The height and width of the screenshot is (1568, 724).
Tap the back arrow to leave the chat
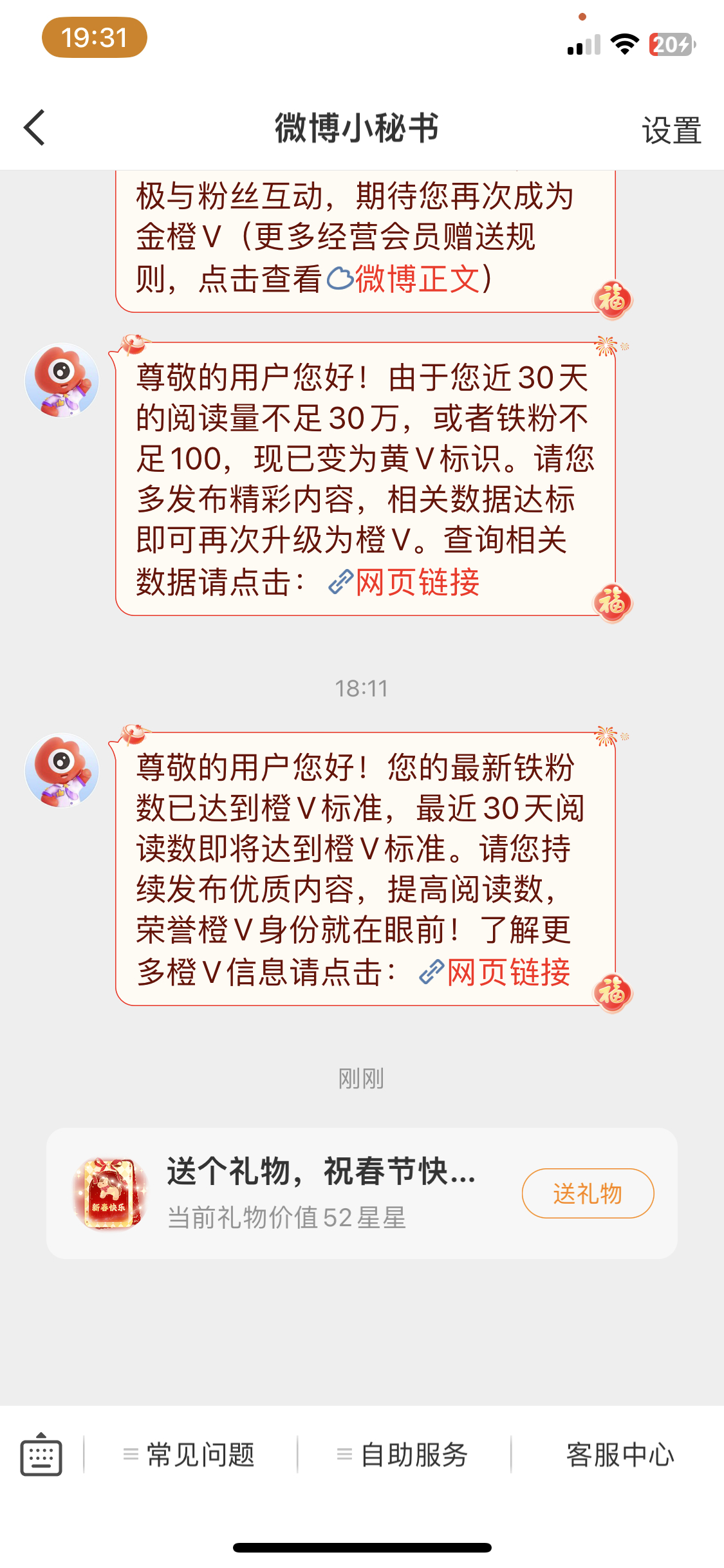click(34, 128)
